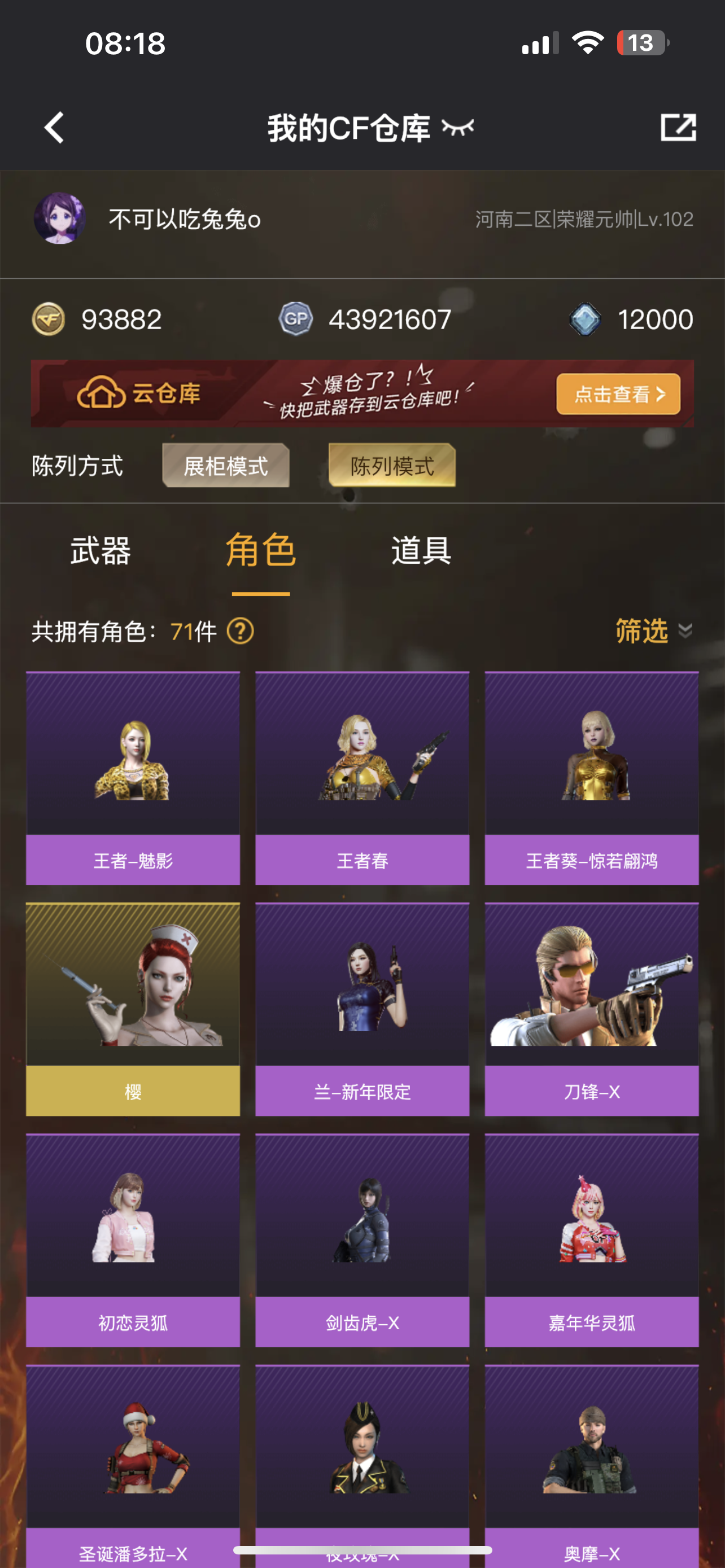Open the 王者春 character card
The width and height of the screenshot is (725, 1568).
[362, 777]
